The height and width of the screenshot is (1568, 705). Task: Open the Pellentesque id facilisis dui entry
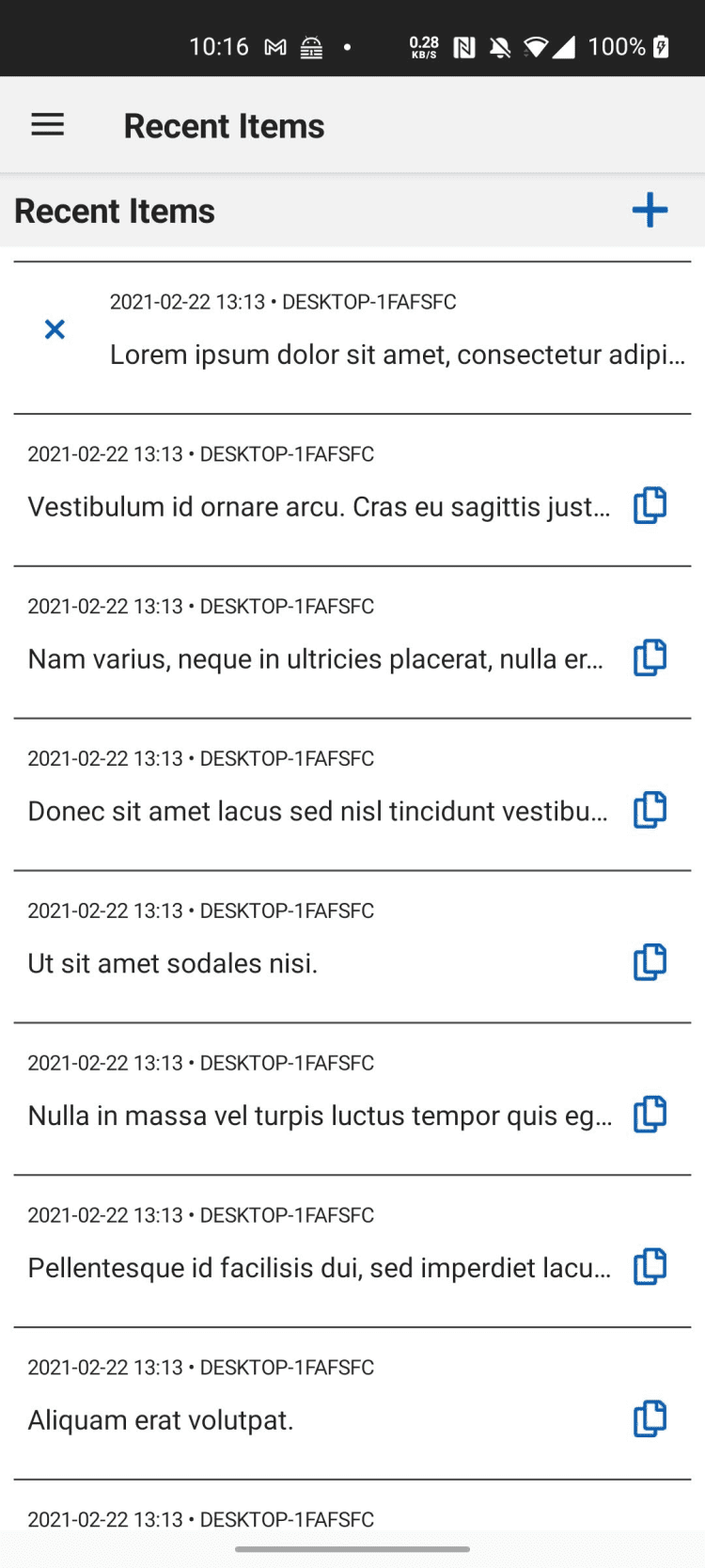tap(319, 1269)
